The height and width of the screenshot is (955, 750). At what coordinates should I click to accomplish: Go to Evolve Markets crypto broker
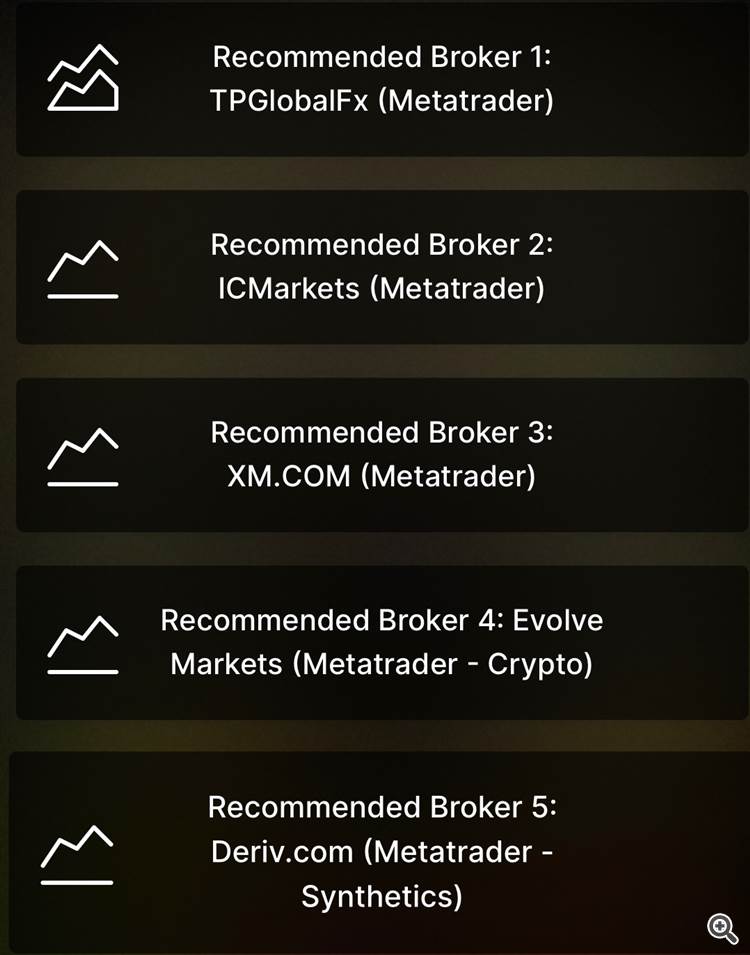point(382,642)
